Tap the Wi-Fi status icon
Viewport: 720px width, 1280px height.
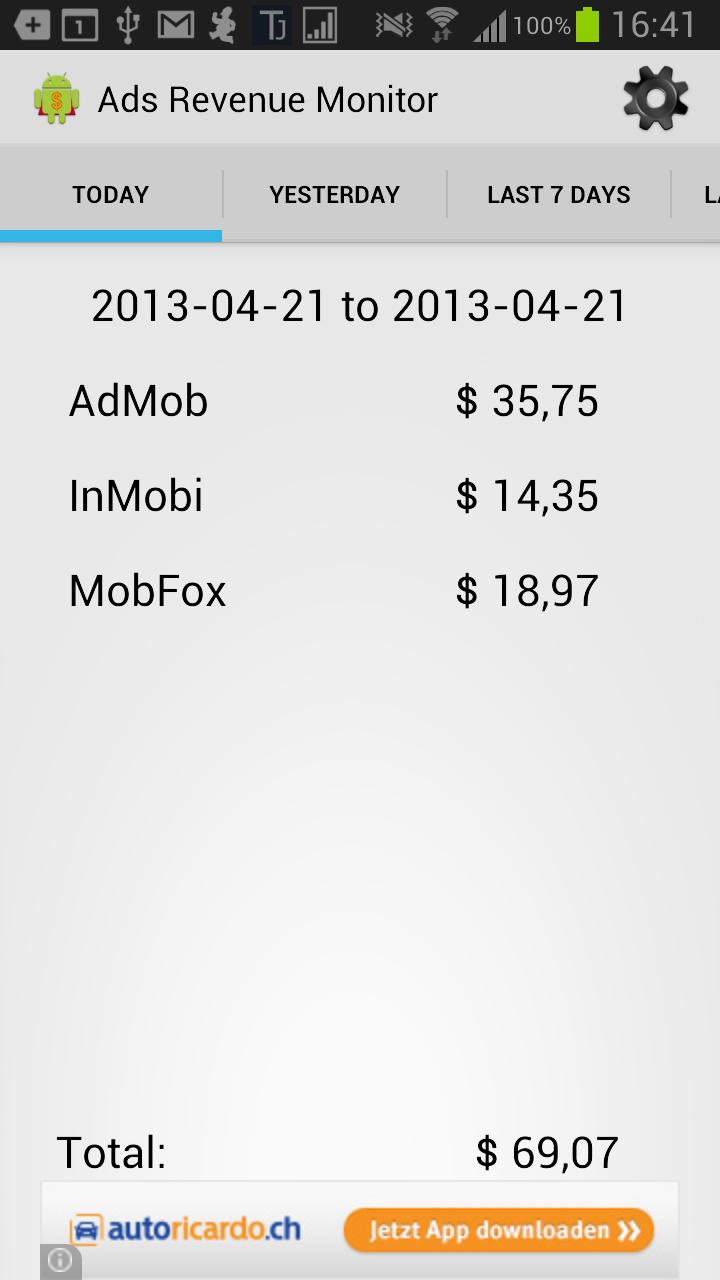440,24
